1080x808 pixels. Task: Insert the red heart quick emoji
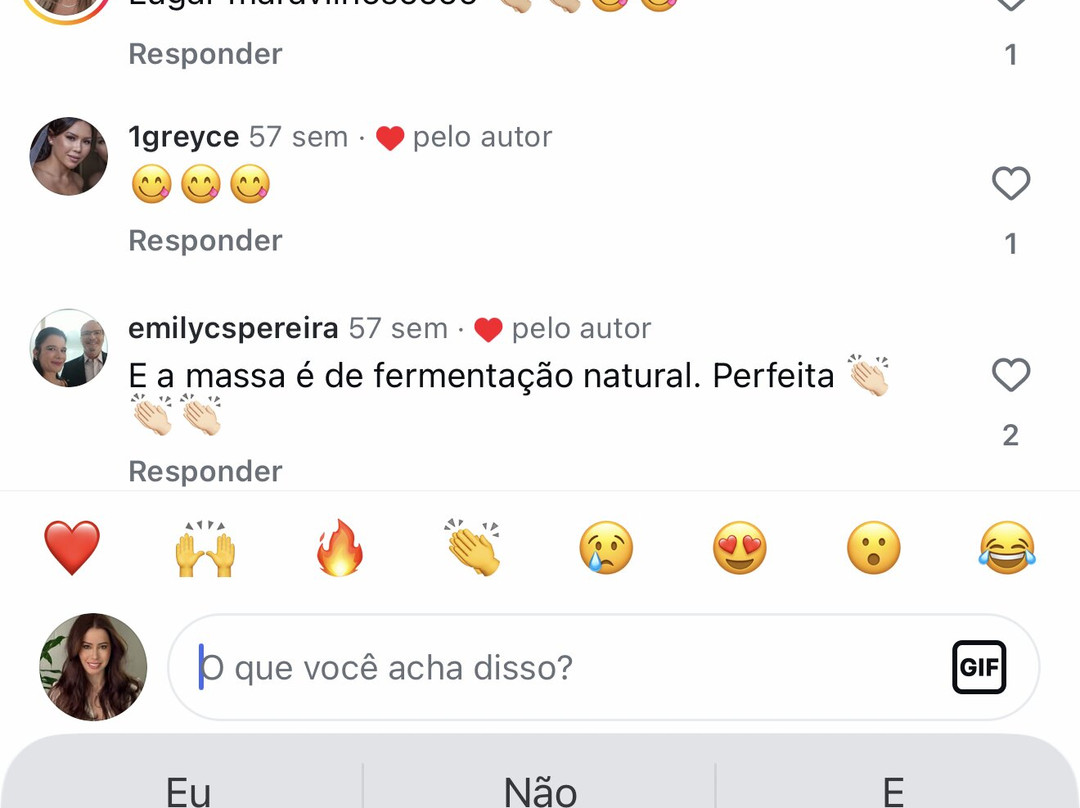point(72,548)
